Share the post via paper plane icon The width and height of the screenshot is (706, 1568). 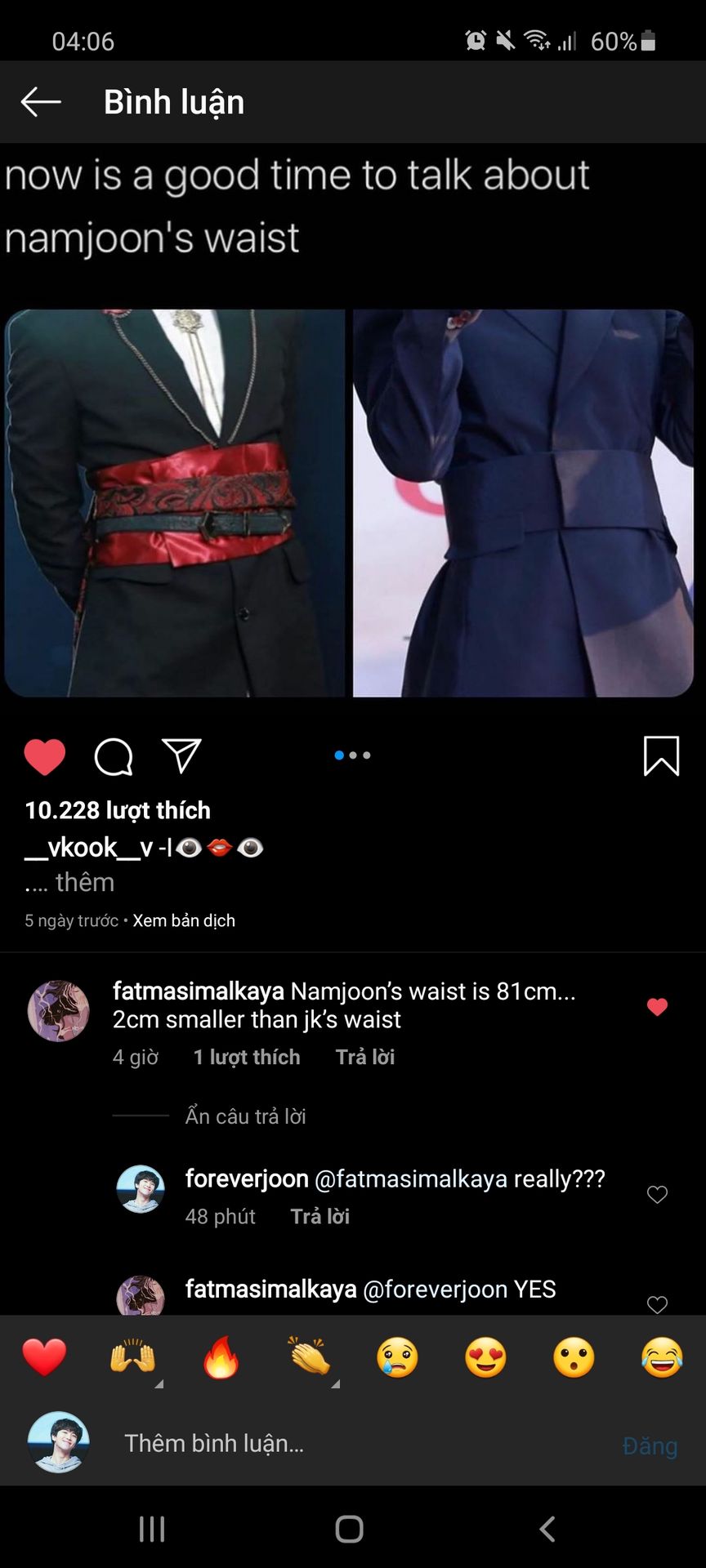point(181,756)
